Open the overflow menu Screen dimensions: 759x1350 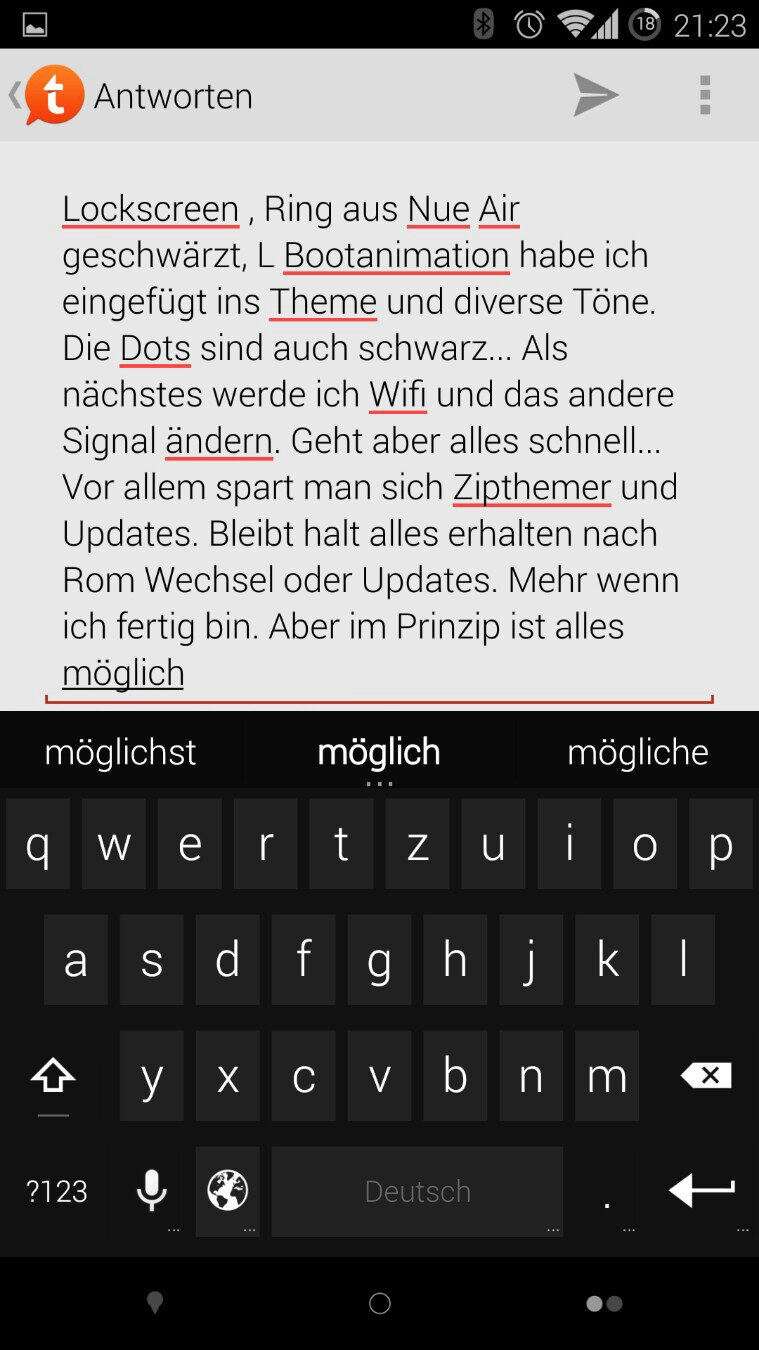coord(705,96)
